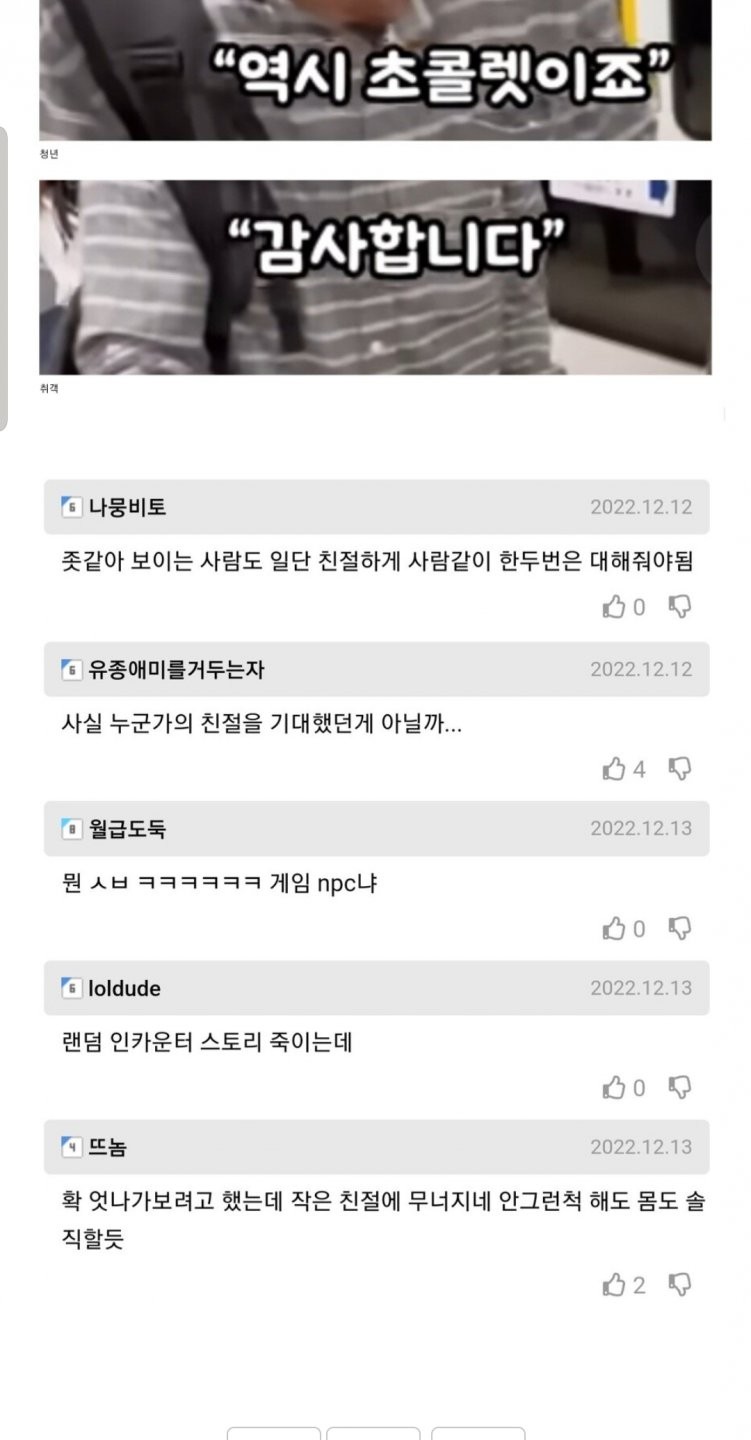Like 나뭉비토's comment
The width and height of the screenshot is (751, 1440).
click(614, 607)
